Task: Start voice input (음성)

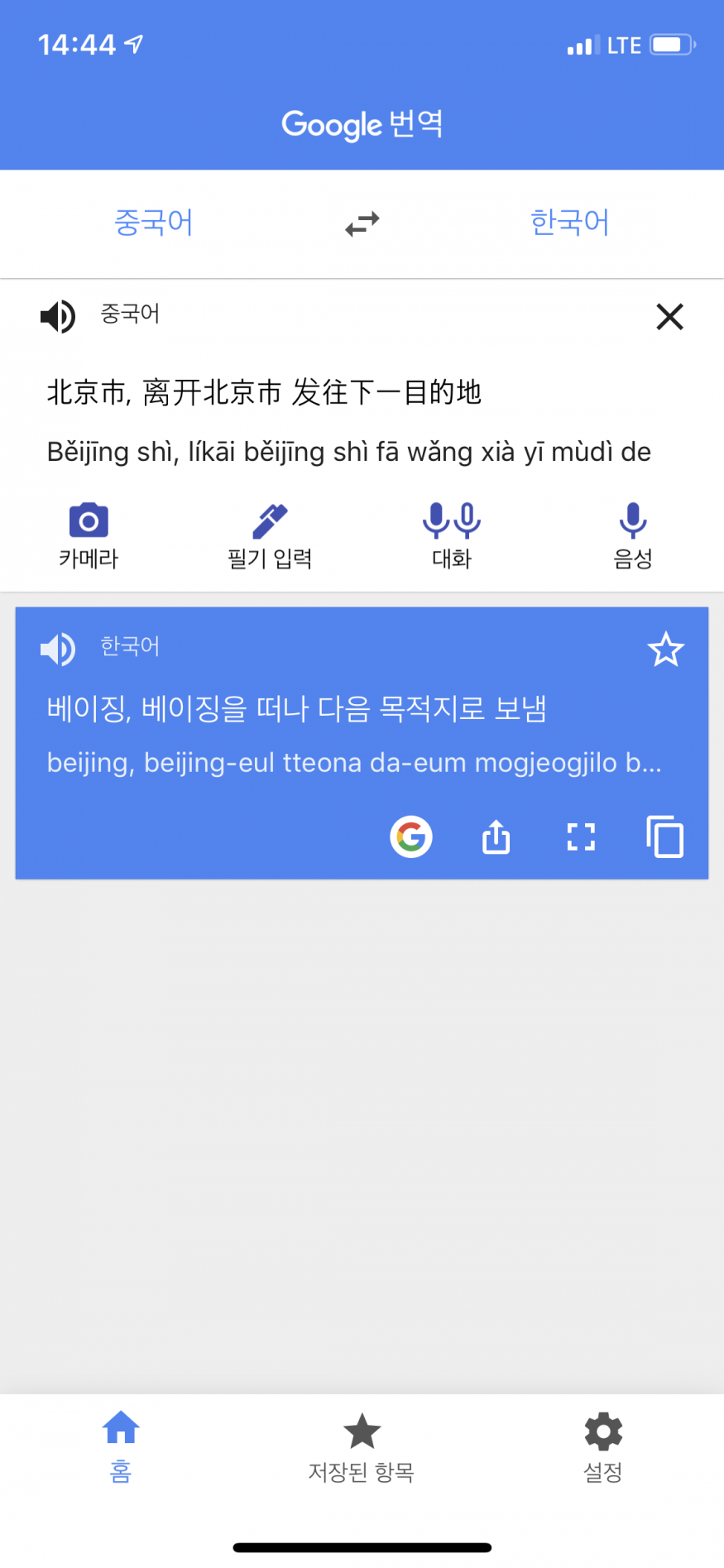Action: [632, 535]
